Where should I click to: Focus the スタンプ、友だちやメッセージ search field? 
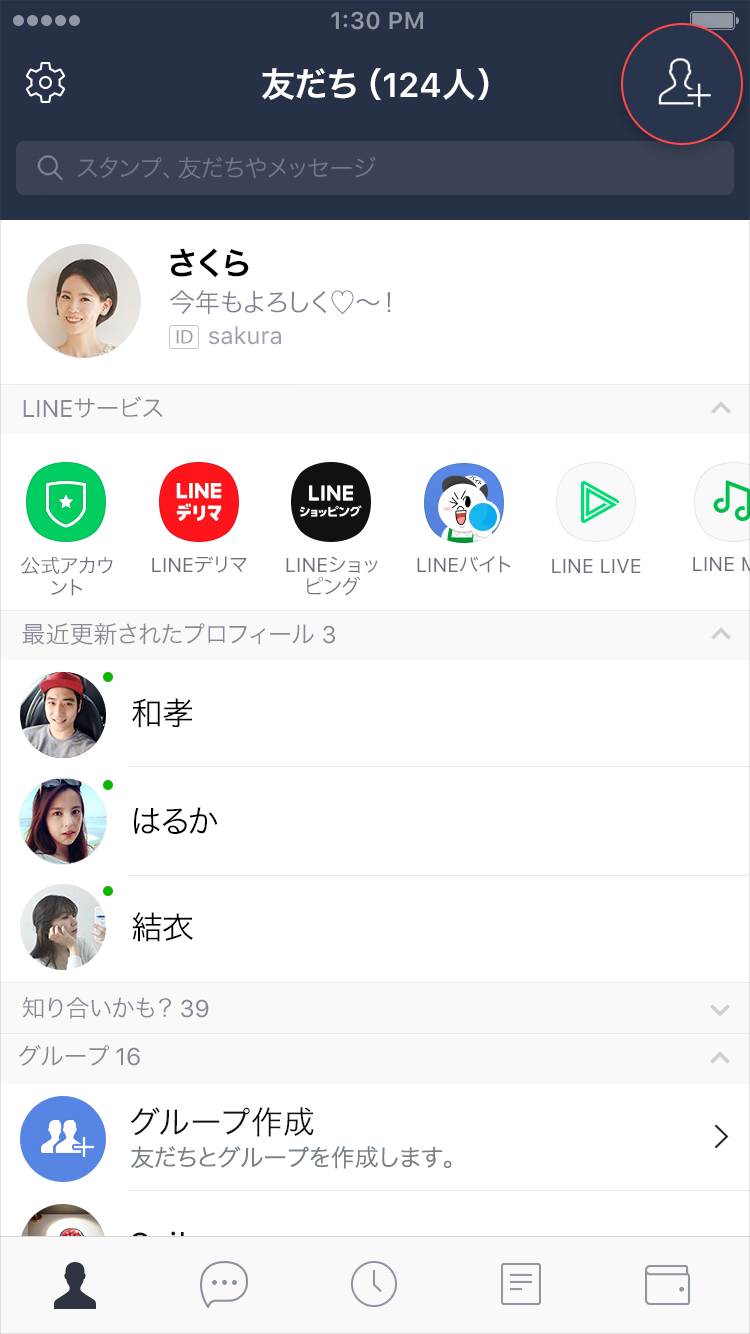click(375, 167)
